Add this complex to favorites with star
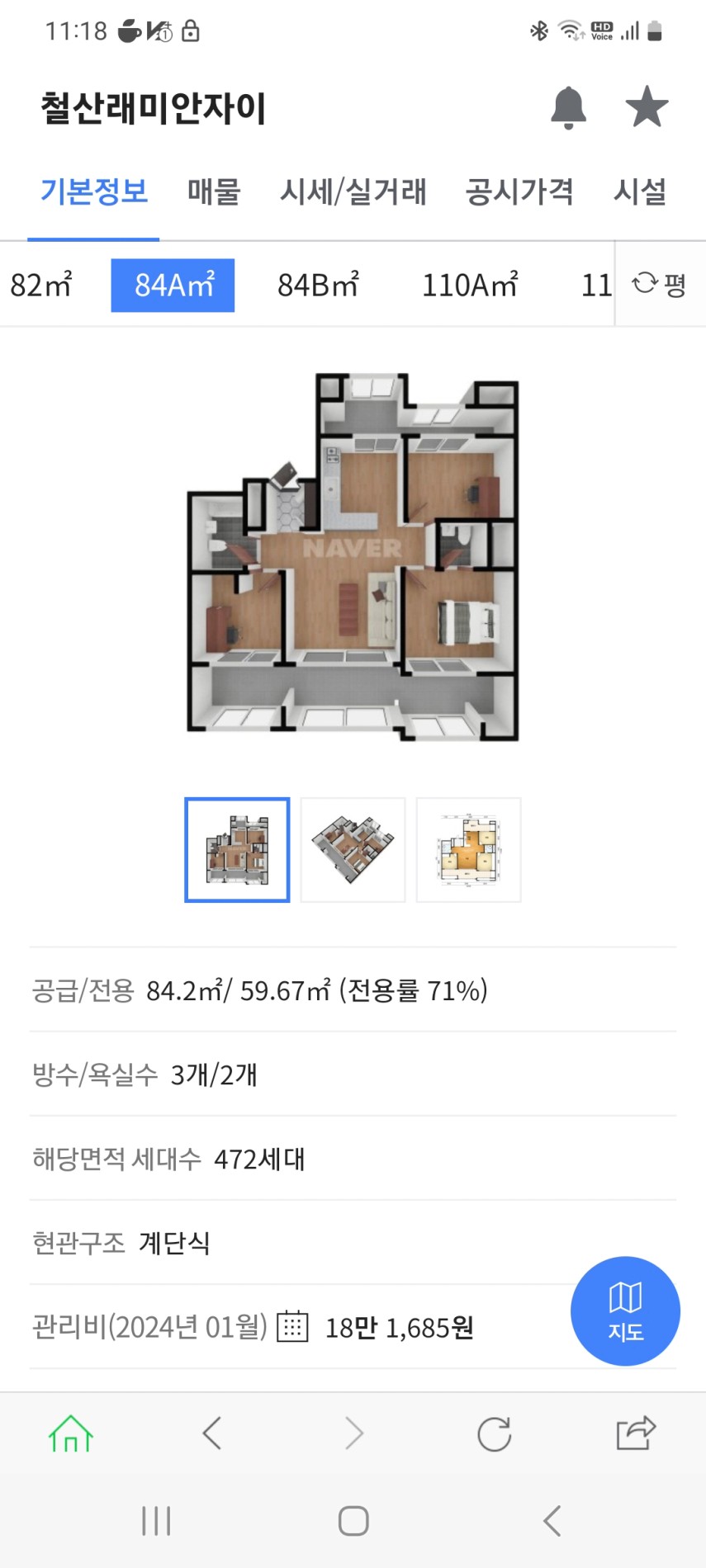The height and width of the screenshot is (1568, 706). click(x=647, y=107)
